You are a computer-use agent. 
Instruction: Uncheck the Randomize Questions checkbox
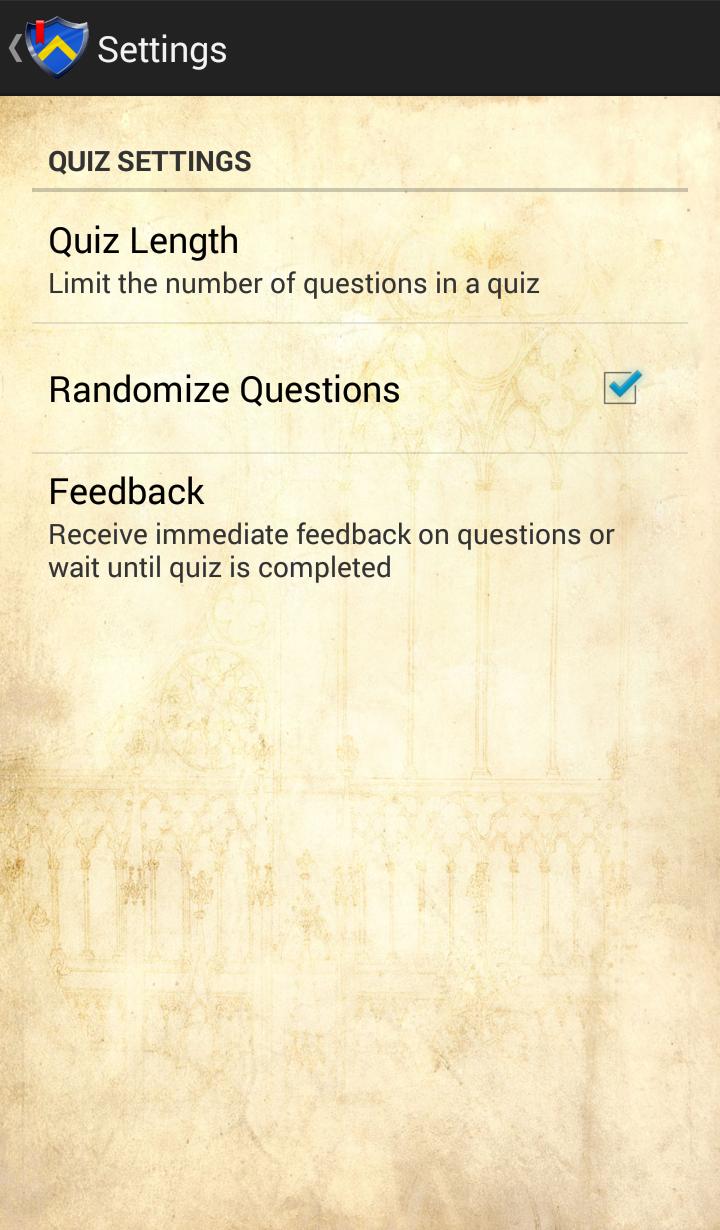621,388
